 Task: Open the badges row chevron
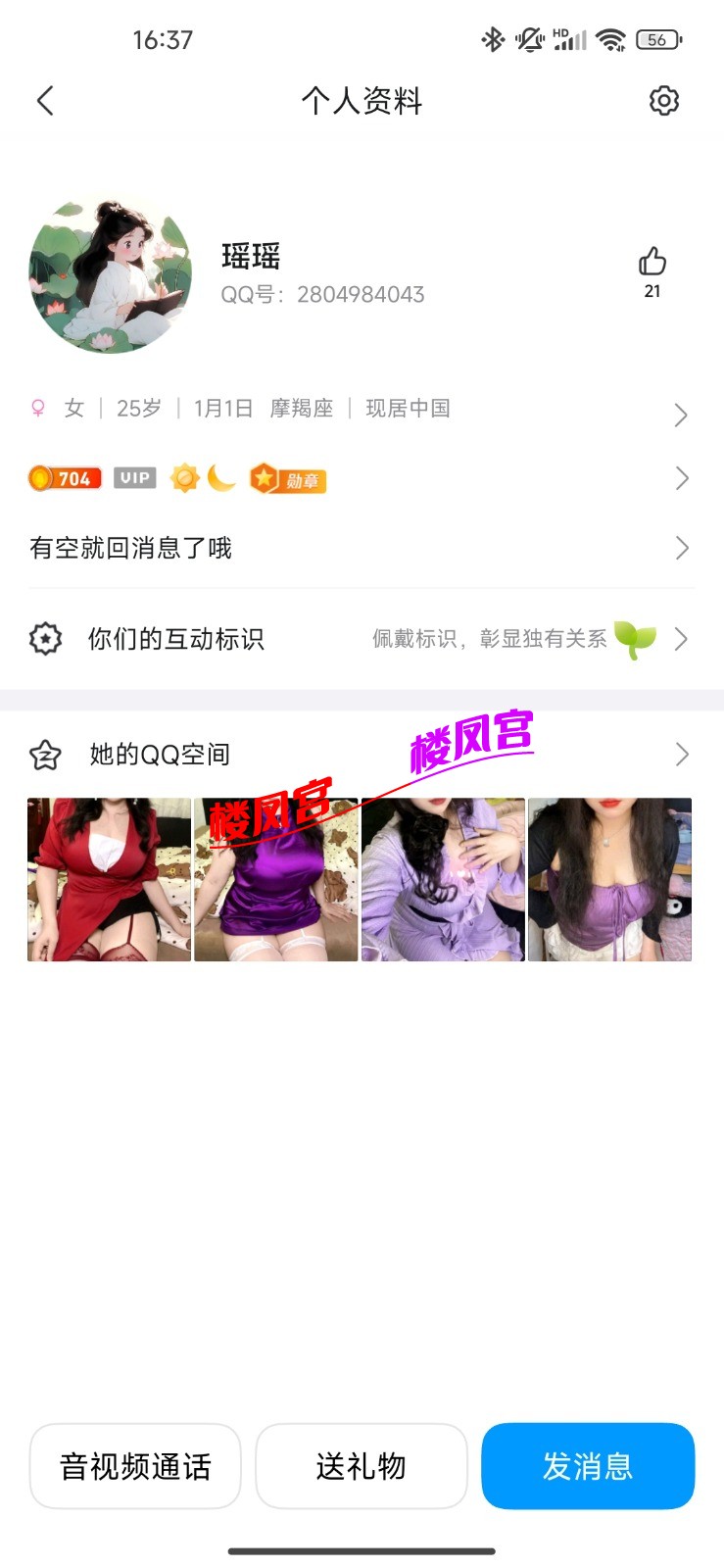[682, 477]
